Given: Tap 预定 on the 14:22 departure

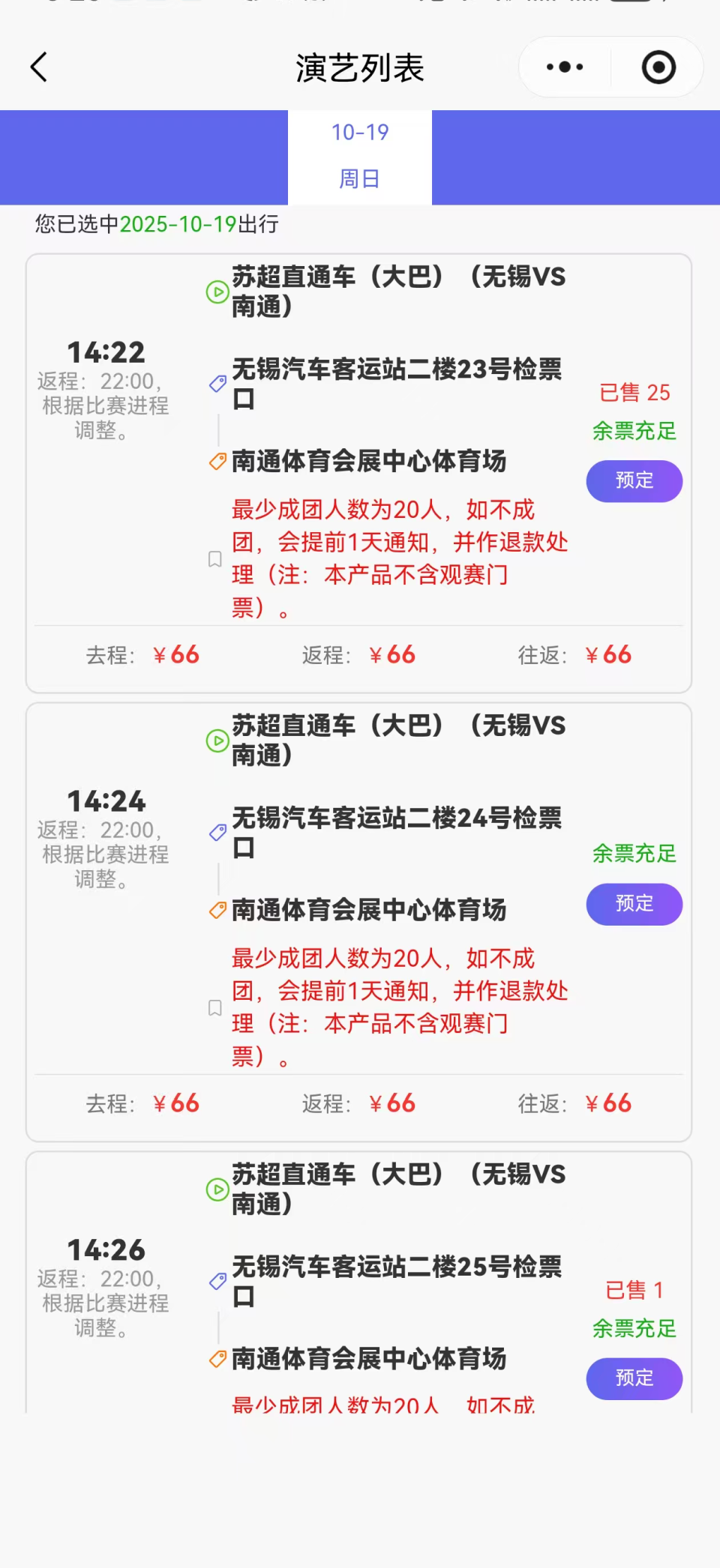Looking at the screenshot, I should coord(634,481).
